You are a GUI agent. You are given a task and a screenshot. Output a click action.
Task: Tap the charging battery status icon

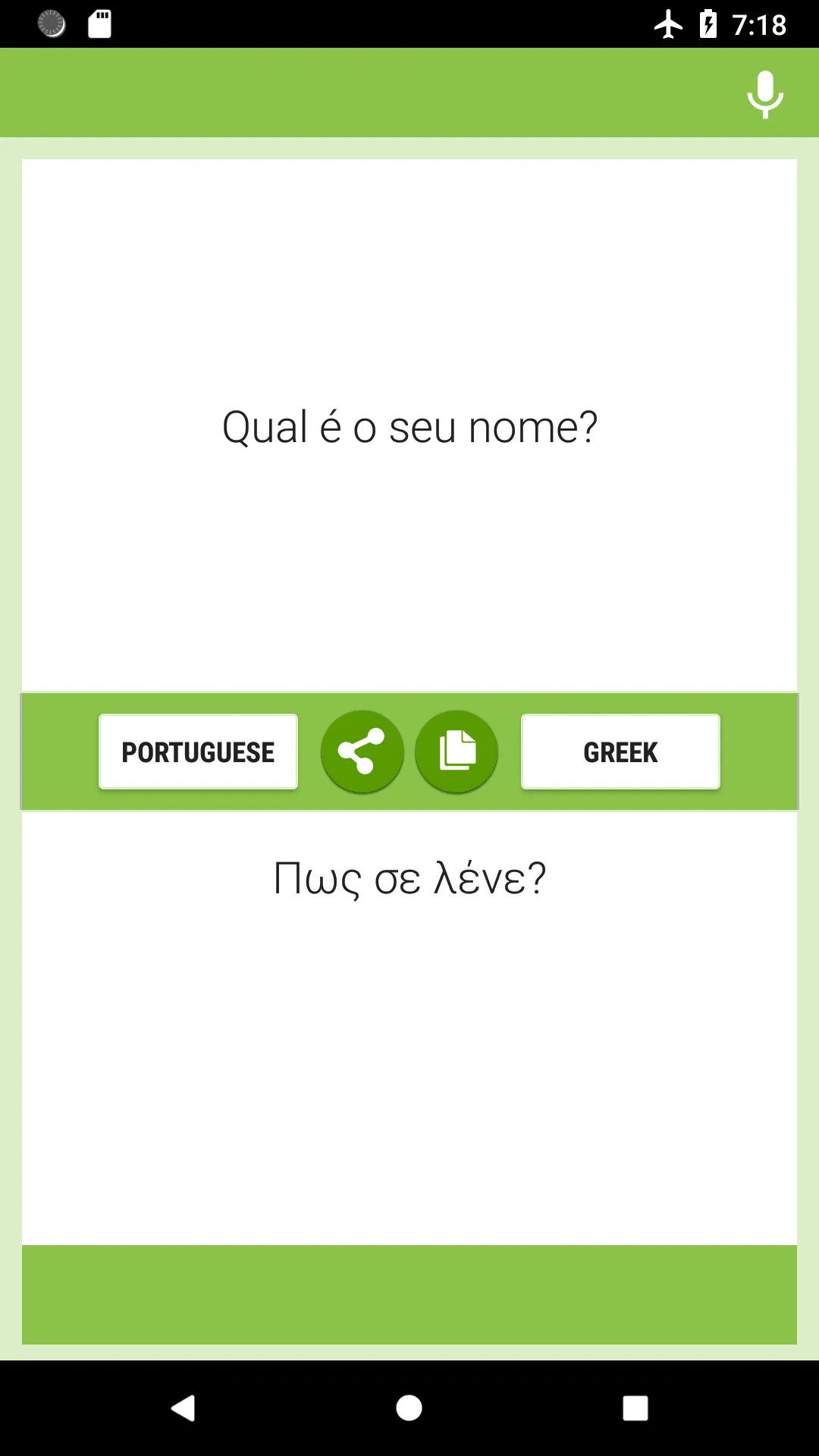710,25
